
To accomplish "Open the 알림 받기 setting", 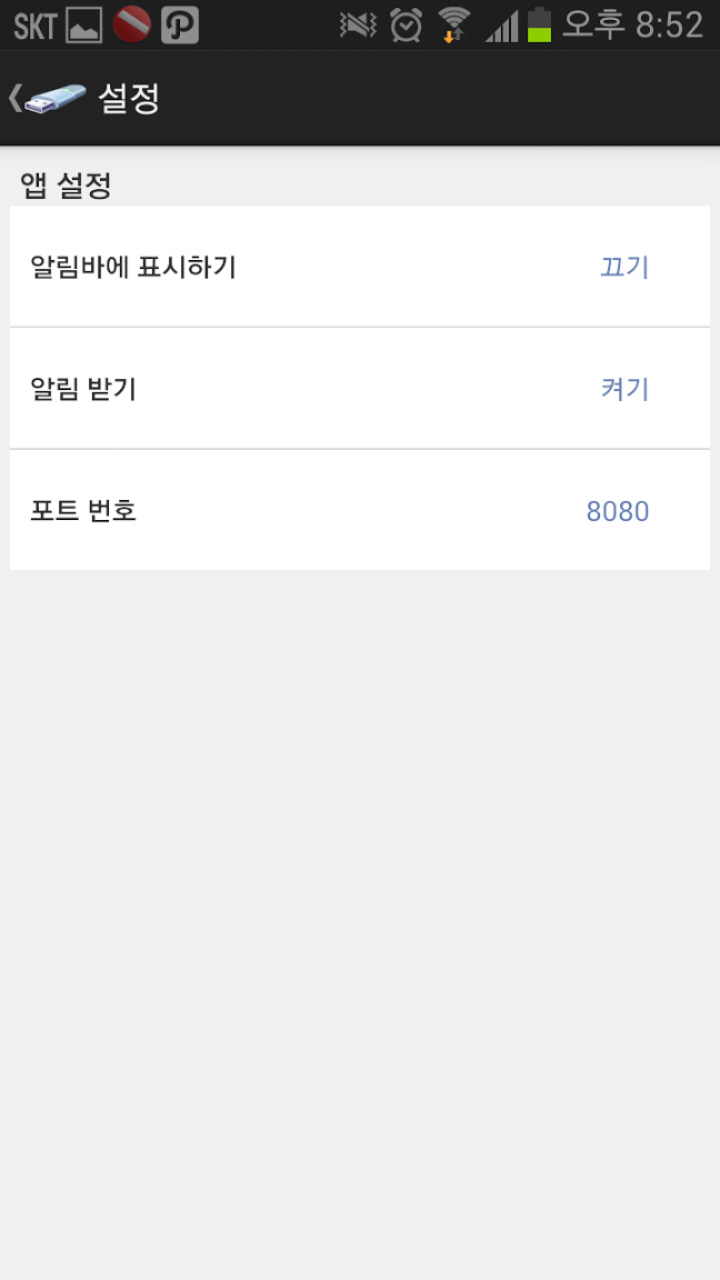I will click(360, 389).
